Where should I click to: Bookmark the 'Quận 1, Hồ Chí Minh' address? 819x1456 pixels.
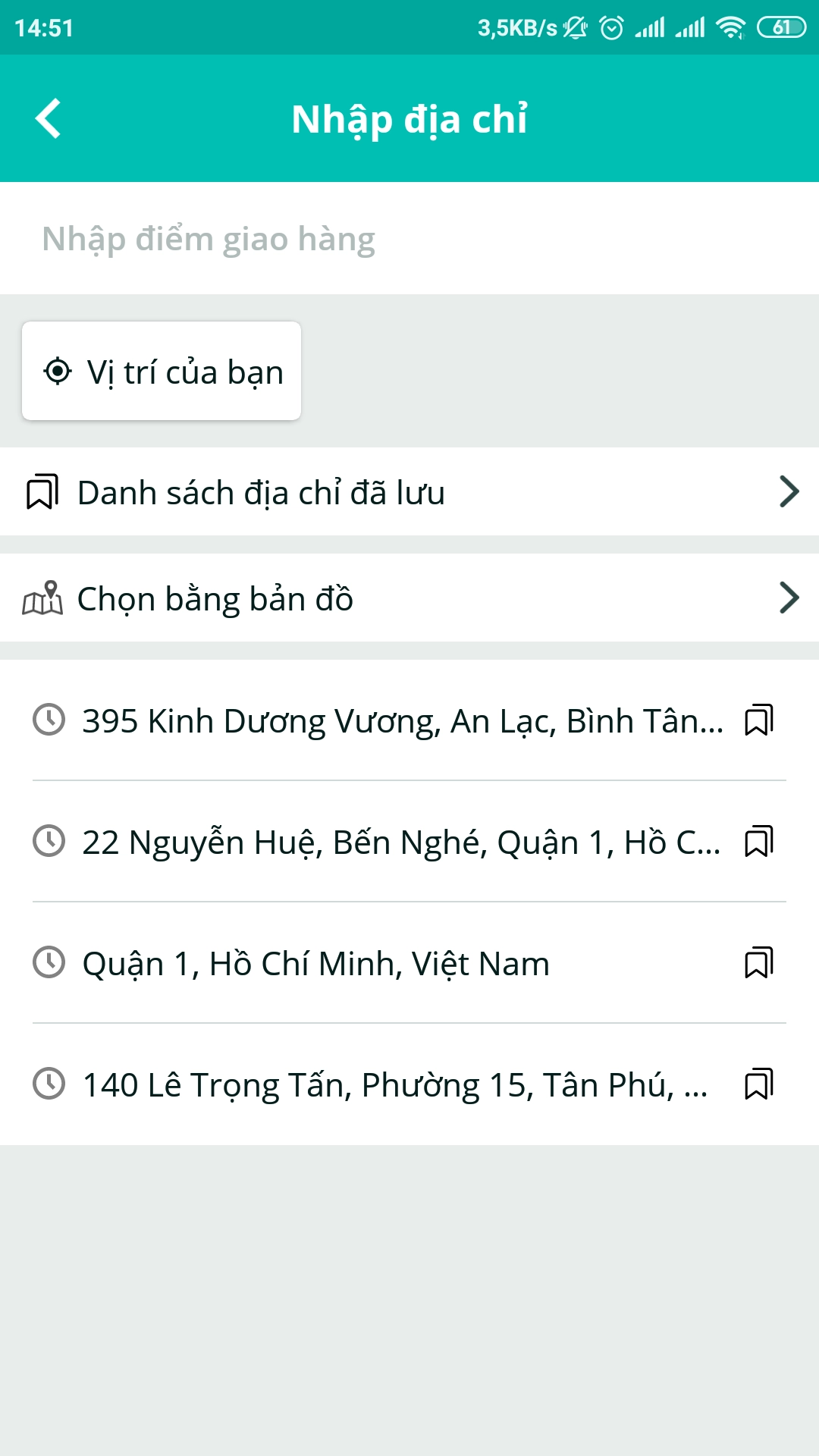[758, 963]
